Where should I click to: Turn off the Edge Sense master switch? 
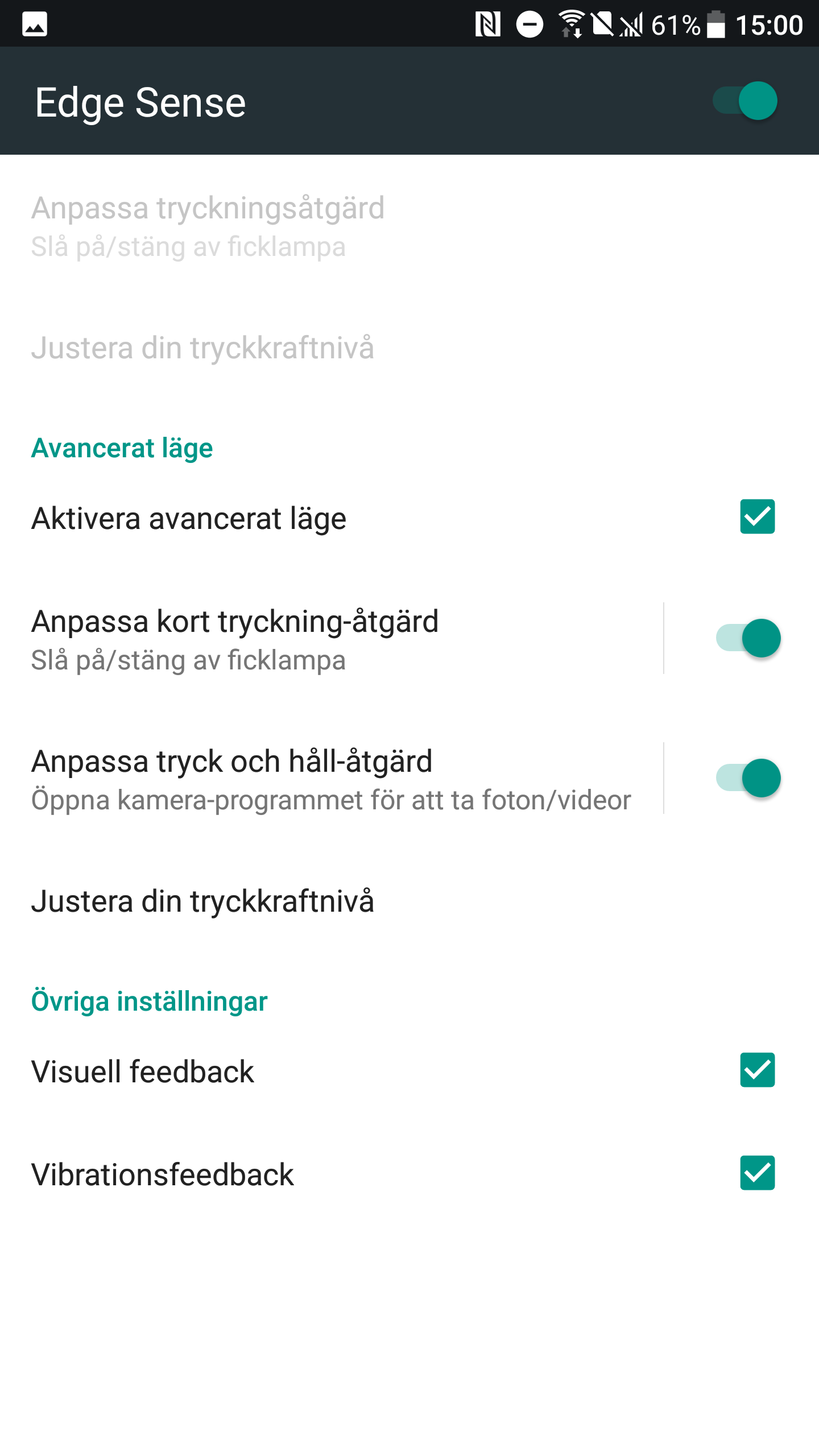pyautogui.click(x=745, y=101)
